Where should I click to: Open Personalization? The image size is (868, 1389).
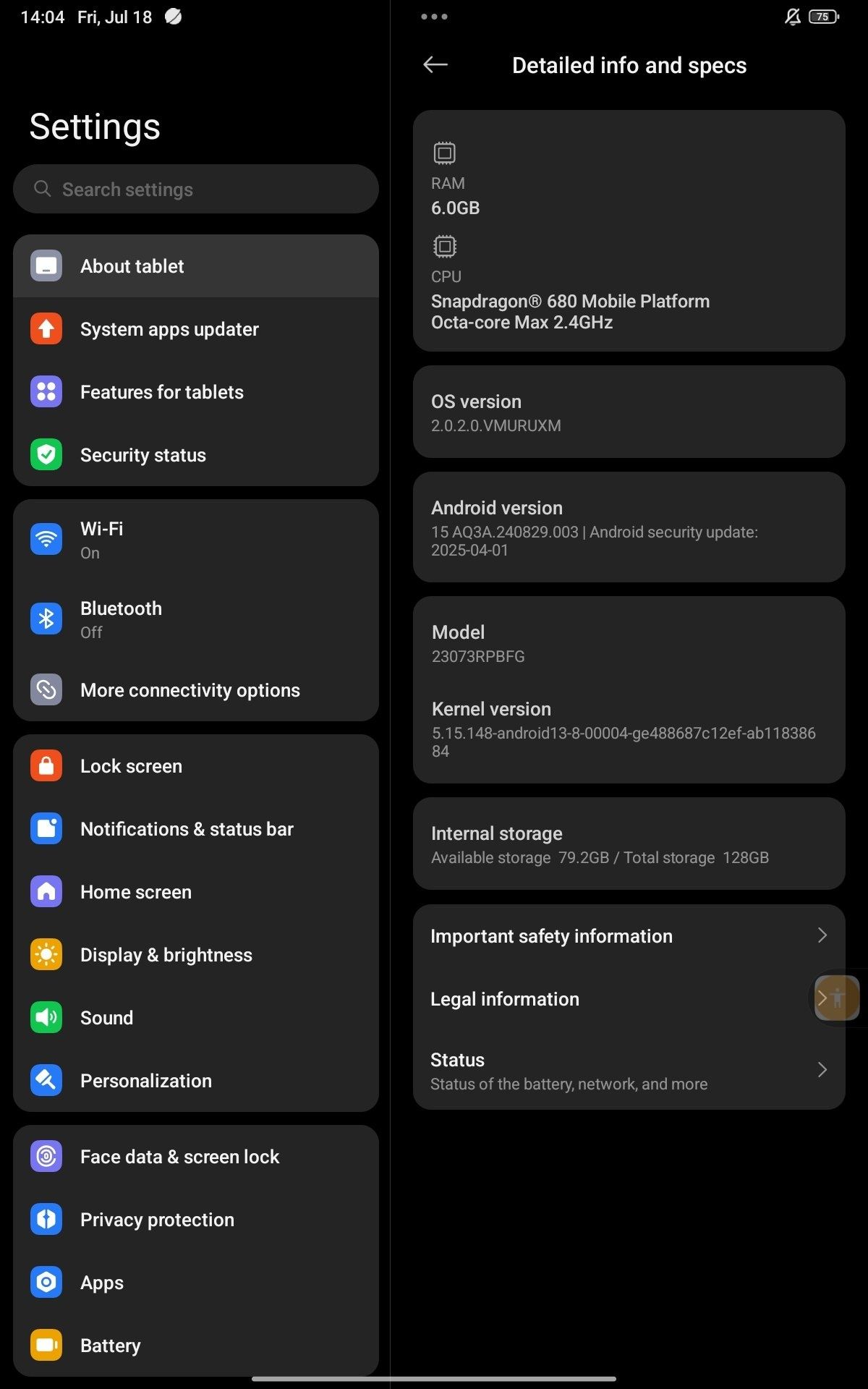pyautogui.click(x=196, y=1081)
